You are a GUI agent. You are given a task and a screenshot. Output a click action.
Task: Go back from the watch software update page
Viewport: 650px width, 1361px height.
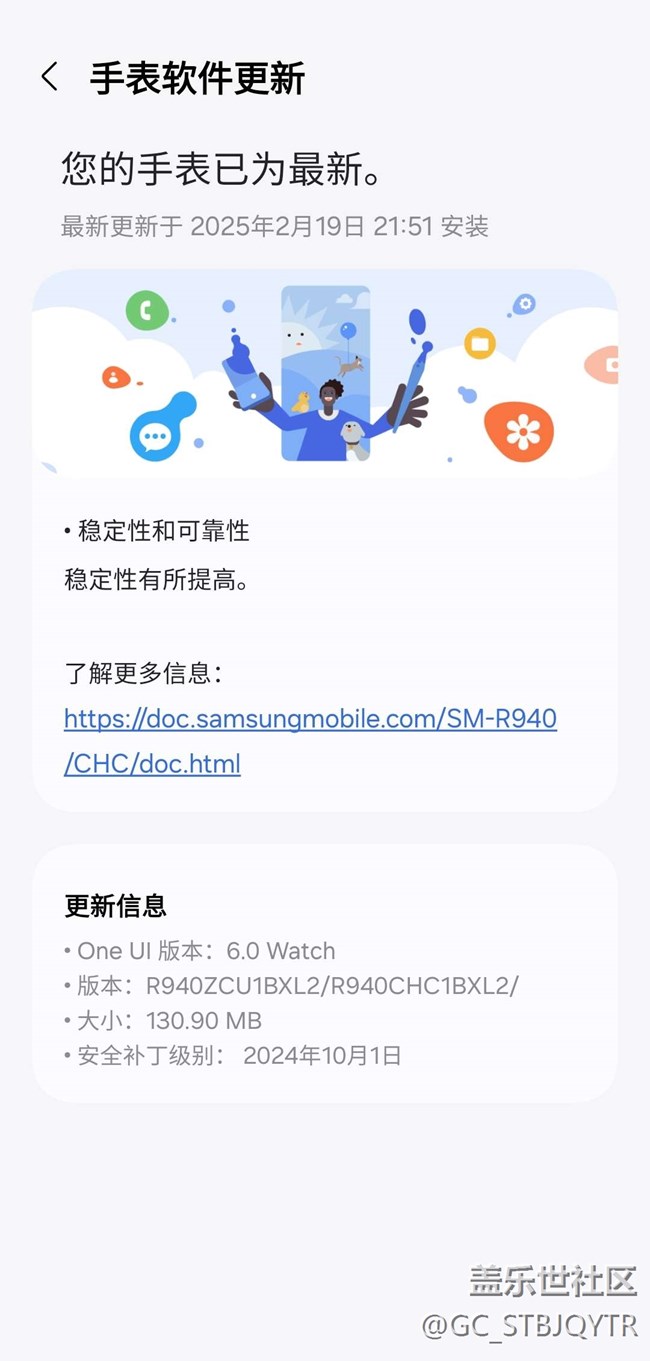50,77
